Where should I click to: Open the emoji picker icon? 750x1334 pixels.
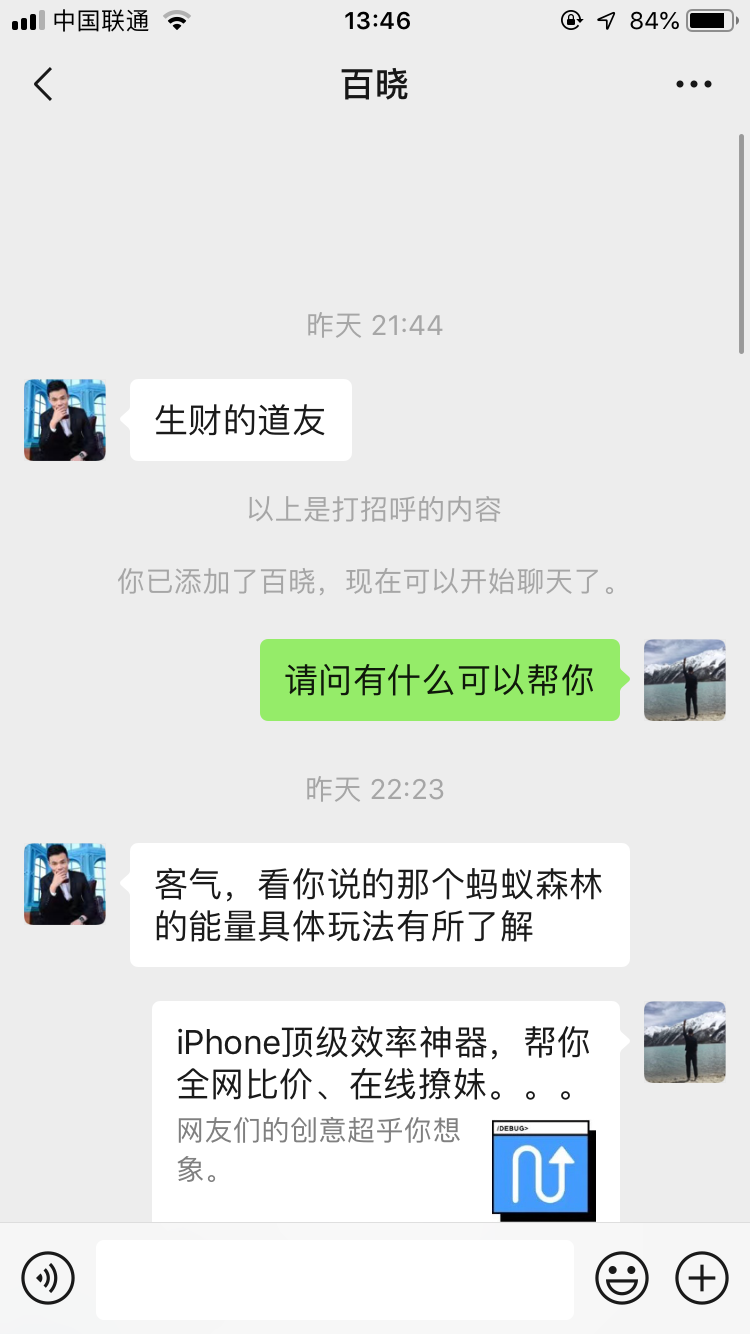(x=621, y=1277)
